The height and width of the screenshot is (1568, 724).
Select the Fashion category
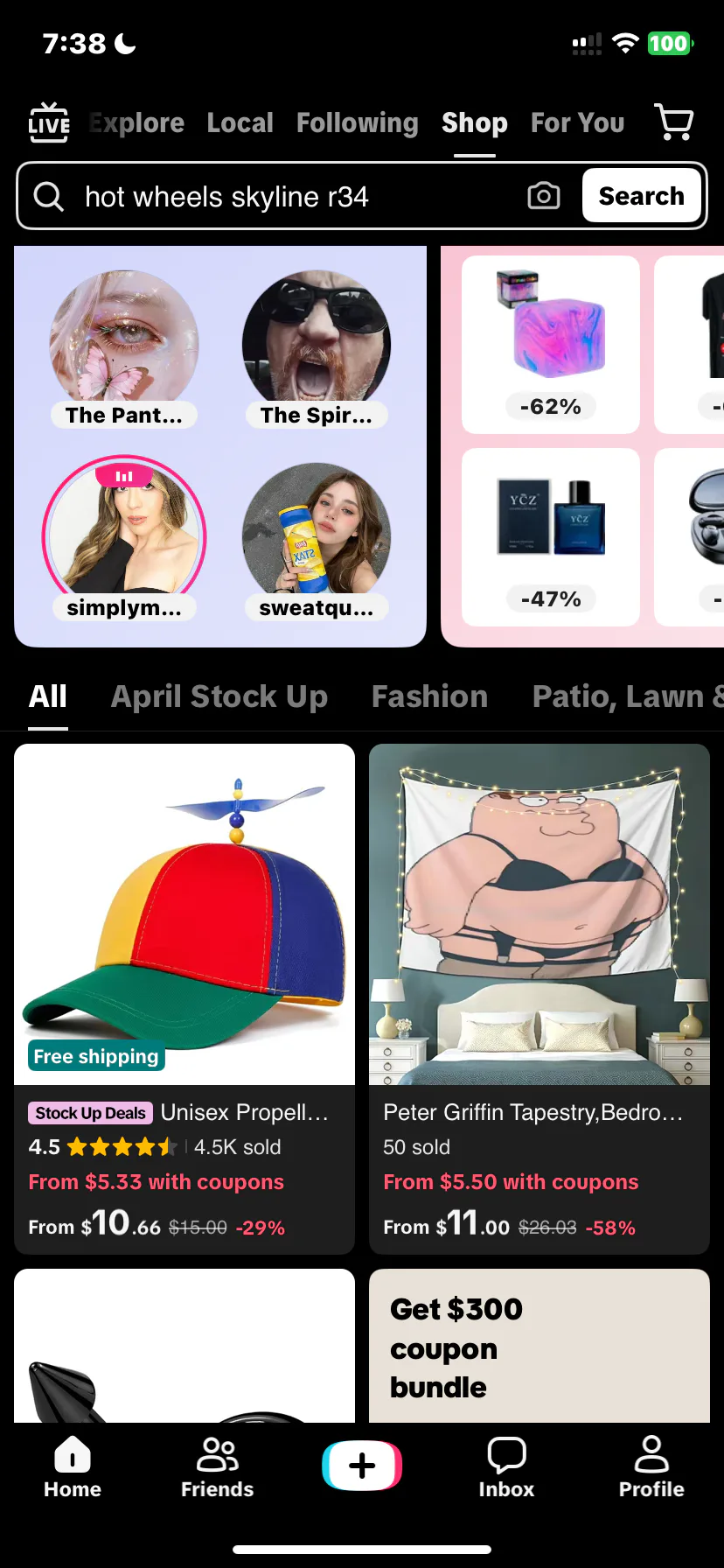[x=429, y=696]
